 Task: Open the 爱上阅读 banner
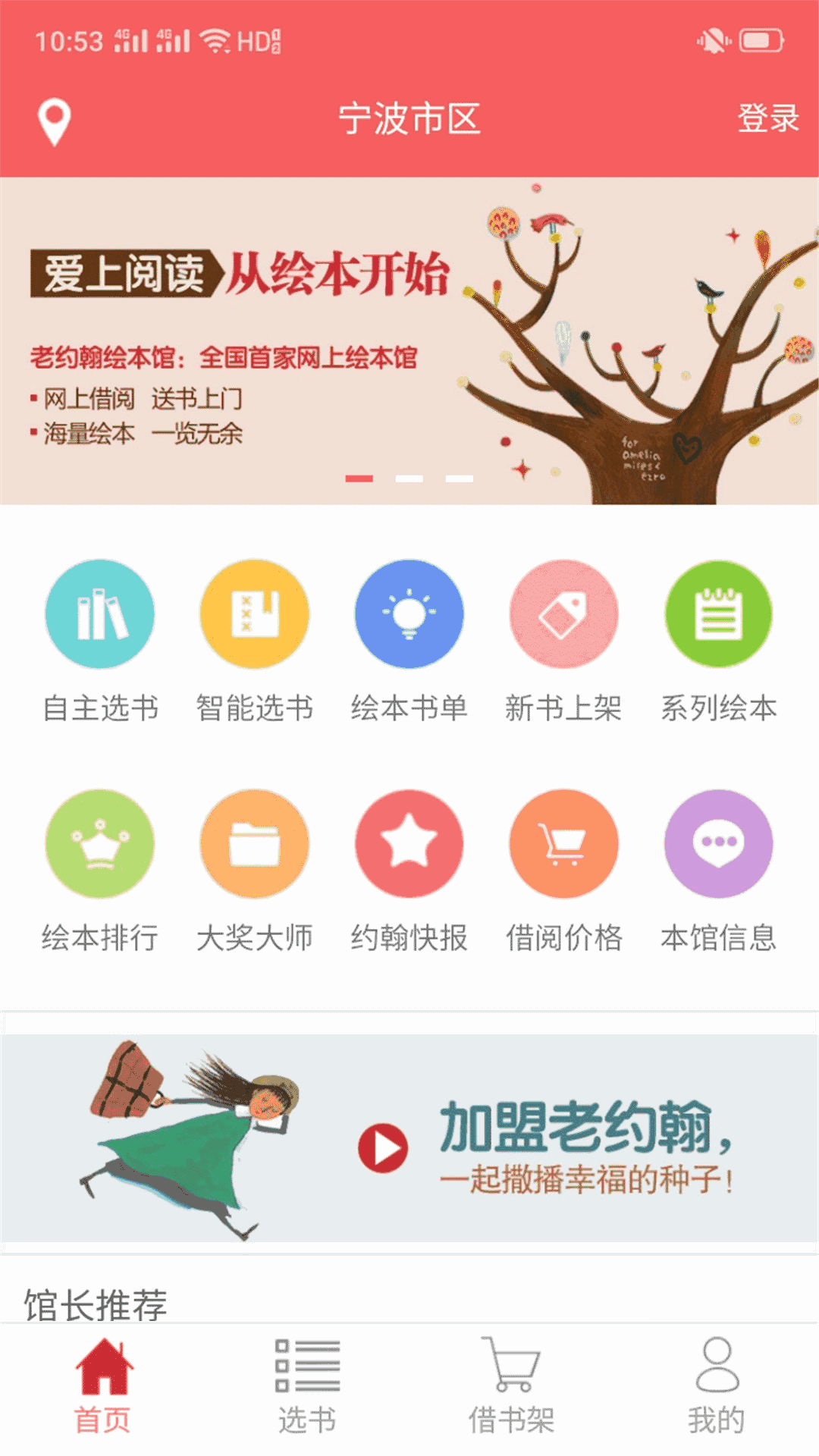(x=409, y=341)
